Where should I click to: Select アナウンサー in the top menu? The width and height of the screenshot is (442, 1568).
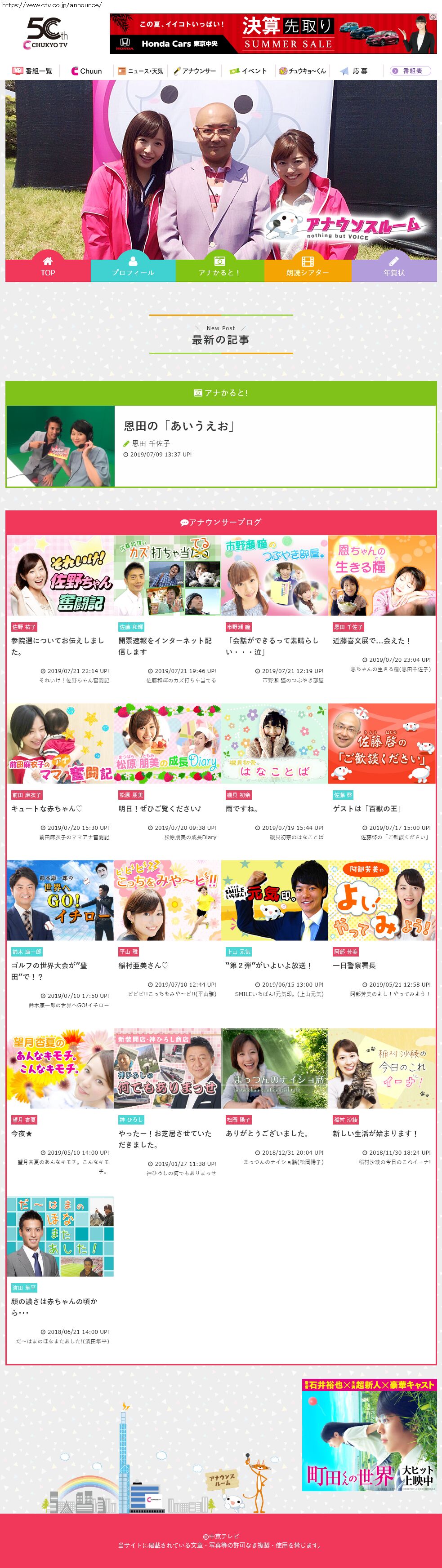click(195, 71)
